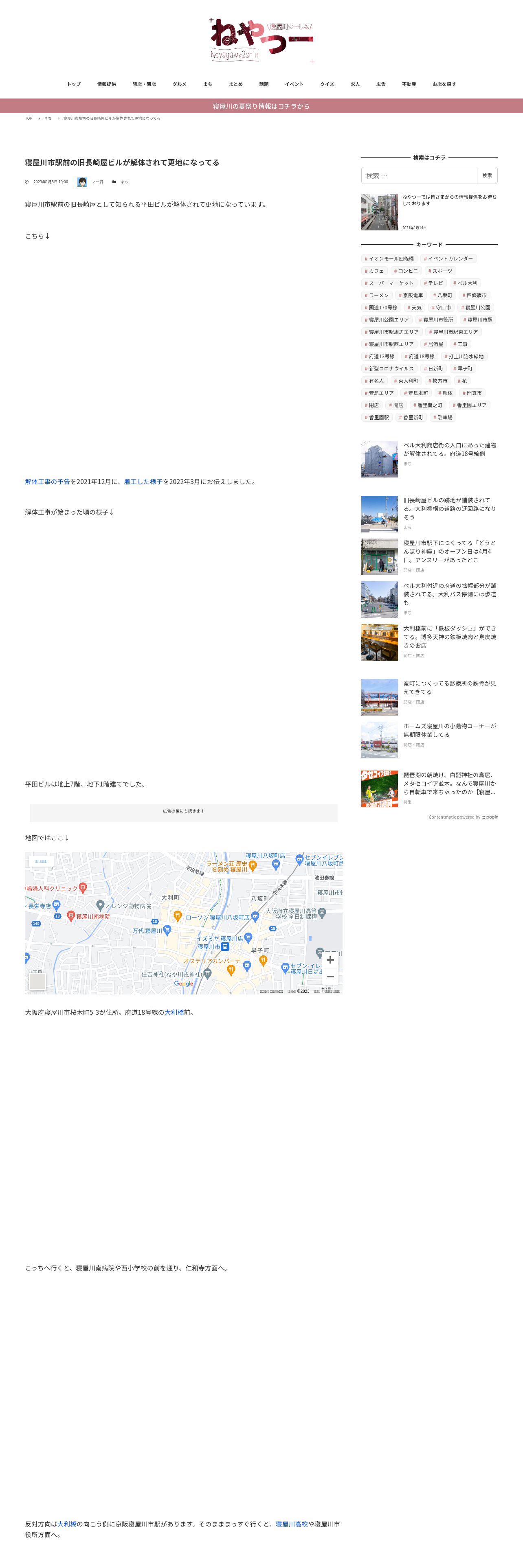The width and height of the screenshot is (523, 1568).
Task: Open the マー君 author link
Action: click(97, 182)
